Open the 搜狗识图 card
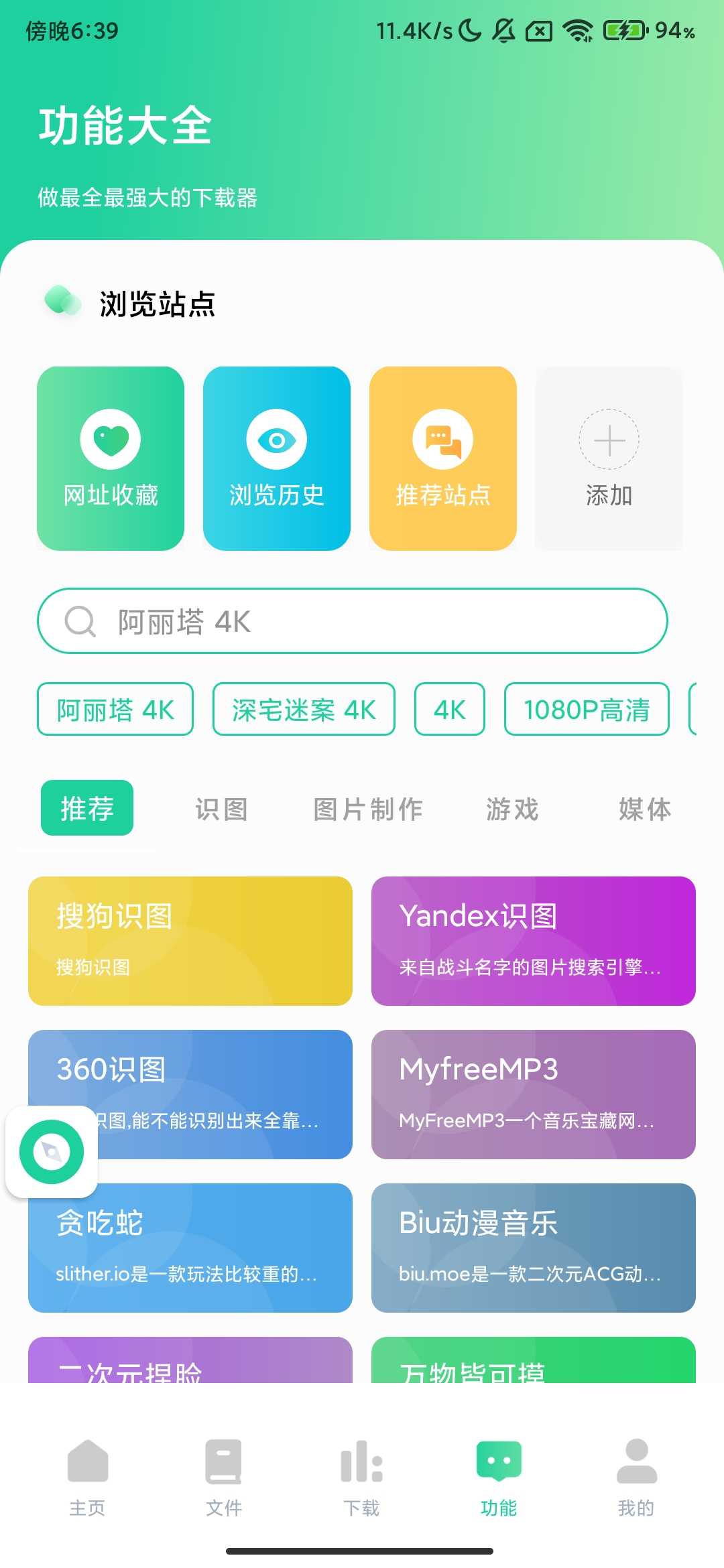Screen dimensions: 724x1568 coord(190,941)
